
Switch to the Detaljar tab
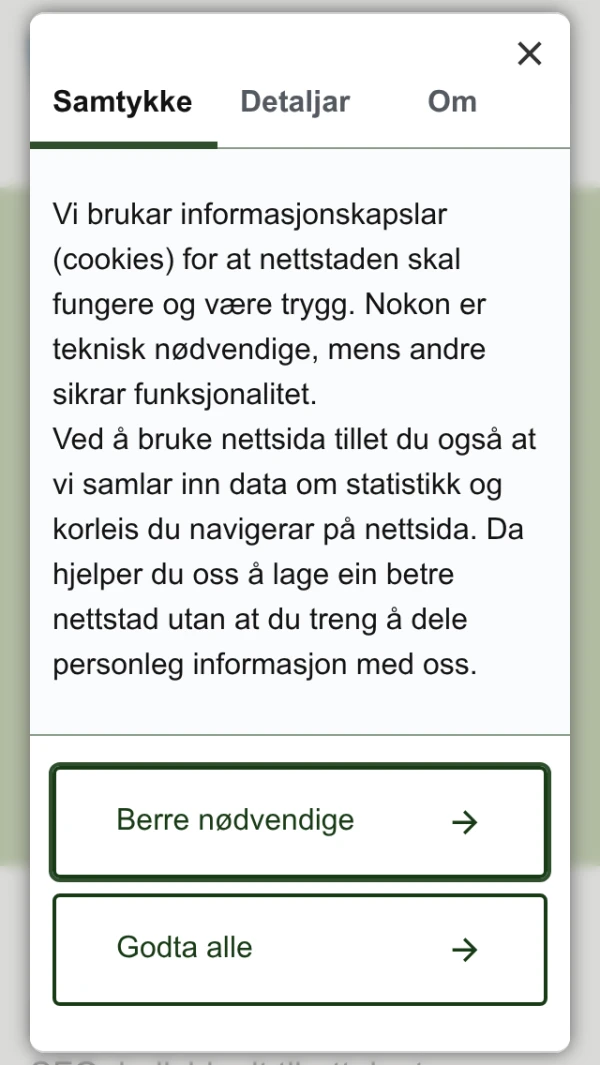click(295, 102)
